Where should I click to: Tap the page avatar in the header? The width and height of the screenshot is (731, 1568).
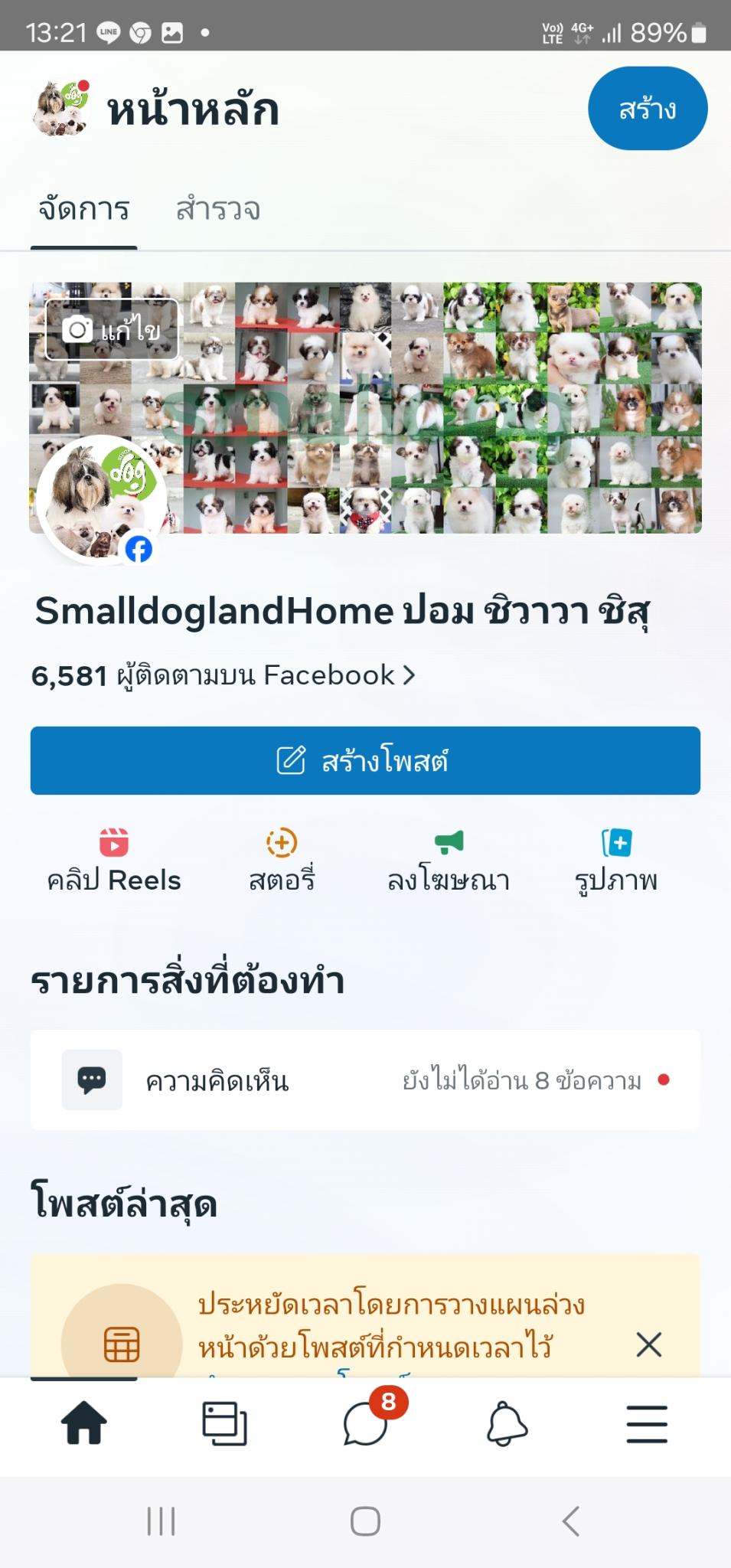pyautogui.click(x=61, y=109)
